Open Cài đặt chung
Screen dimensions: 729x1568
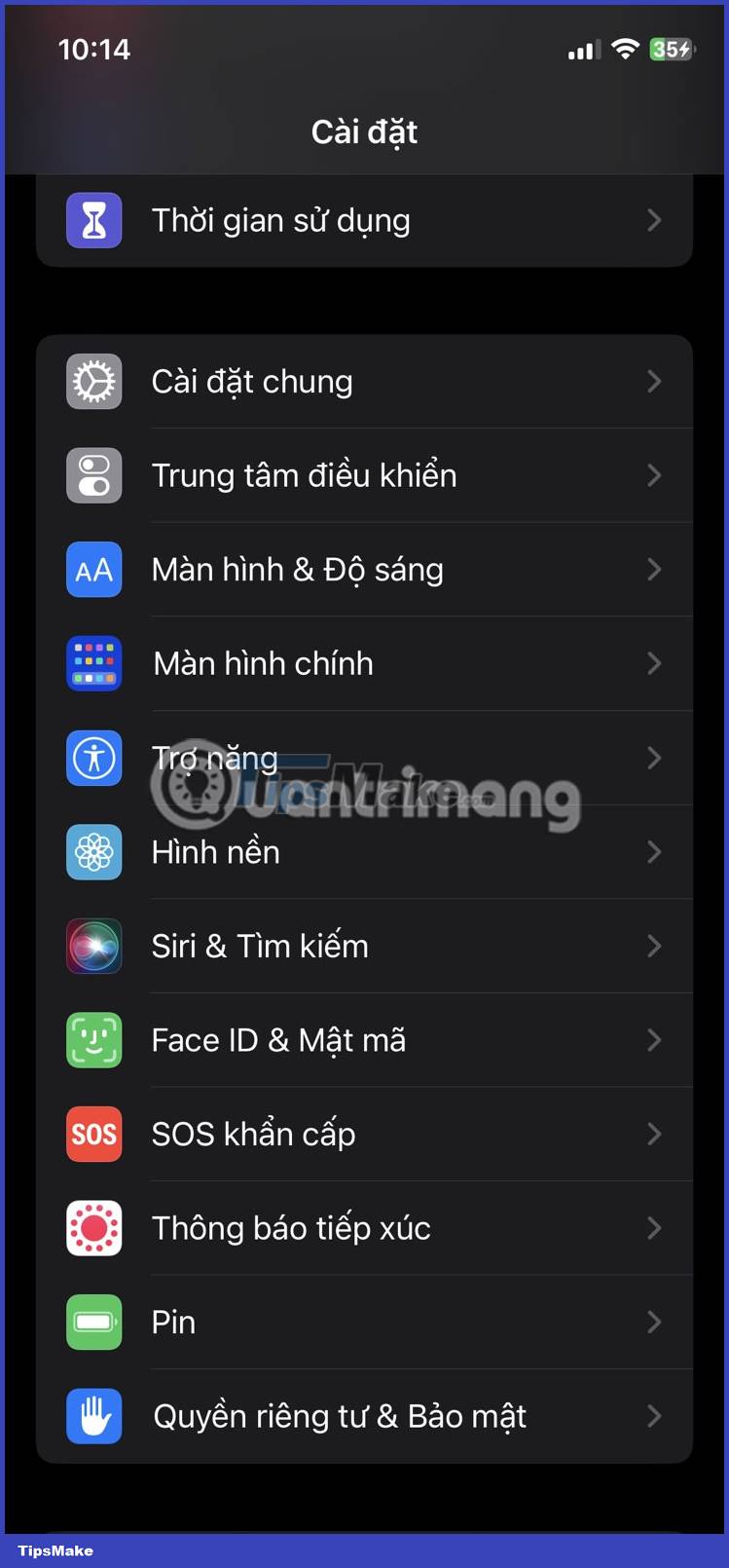coord(364,382)
